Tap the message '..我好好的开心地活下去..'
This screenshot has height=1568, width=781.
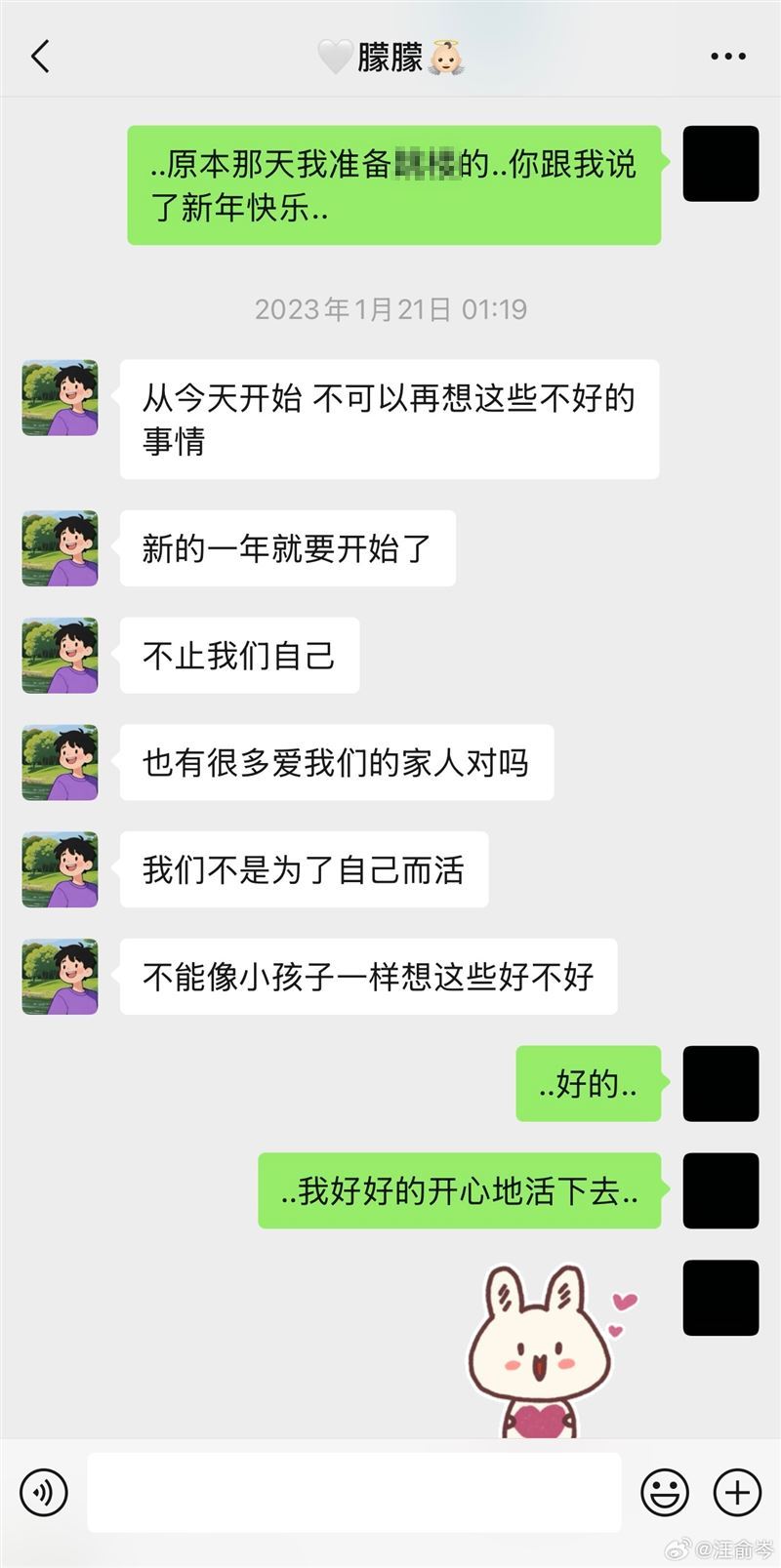tap(459, 1191)
